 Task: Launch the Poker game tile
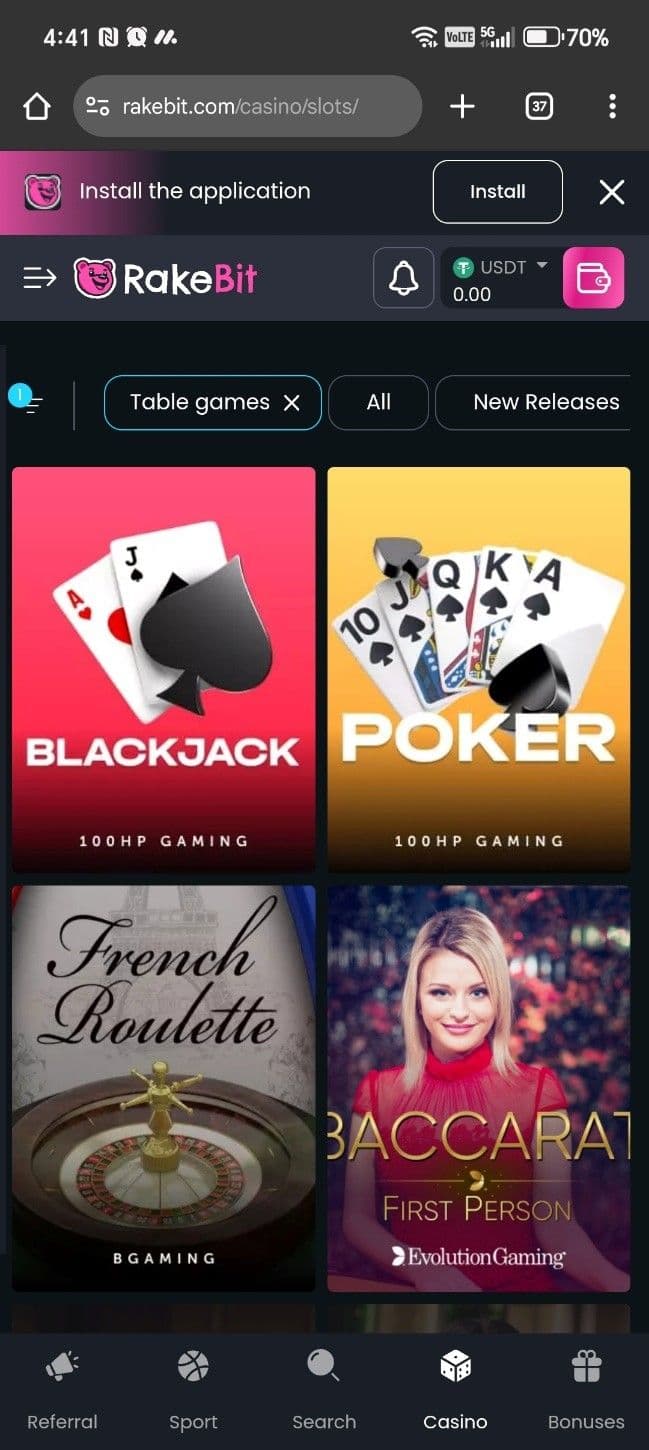(478, 668)
